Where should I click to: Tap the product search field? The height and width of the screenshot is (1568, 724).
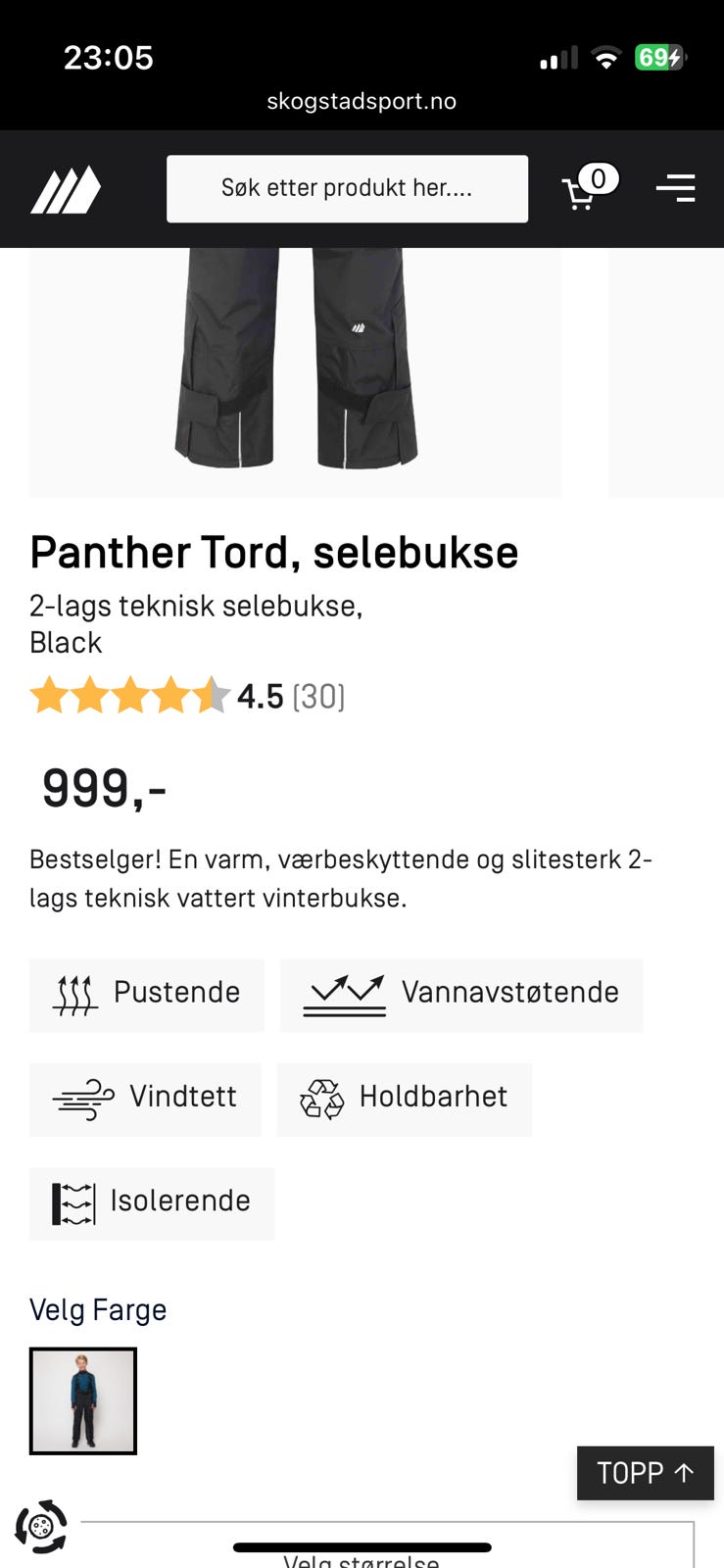347,188
